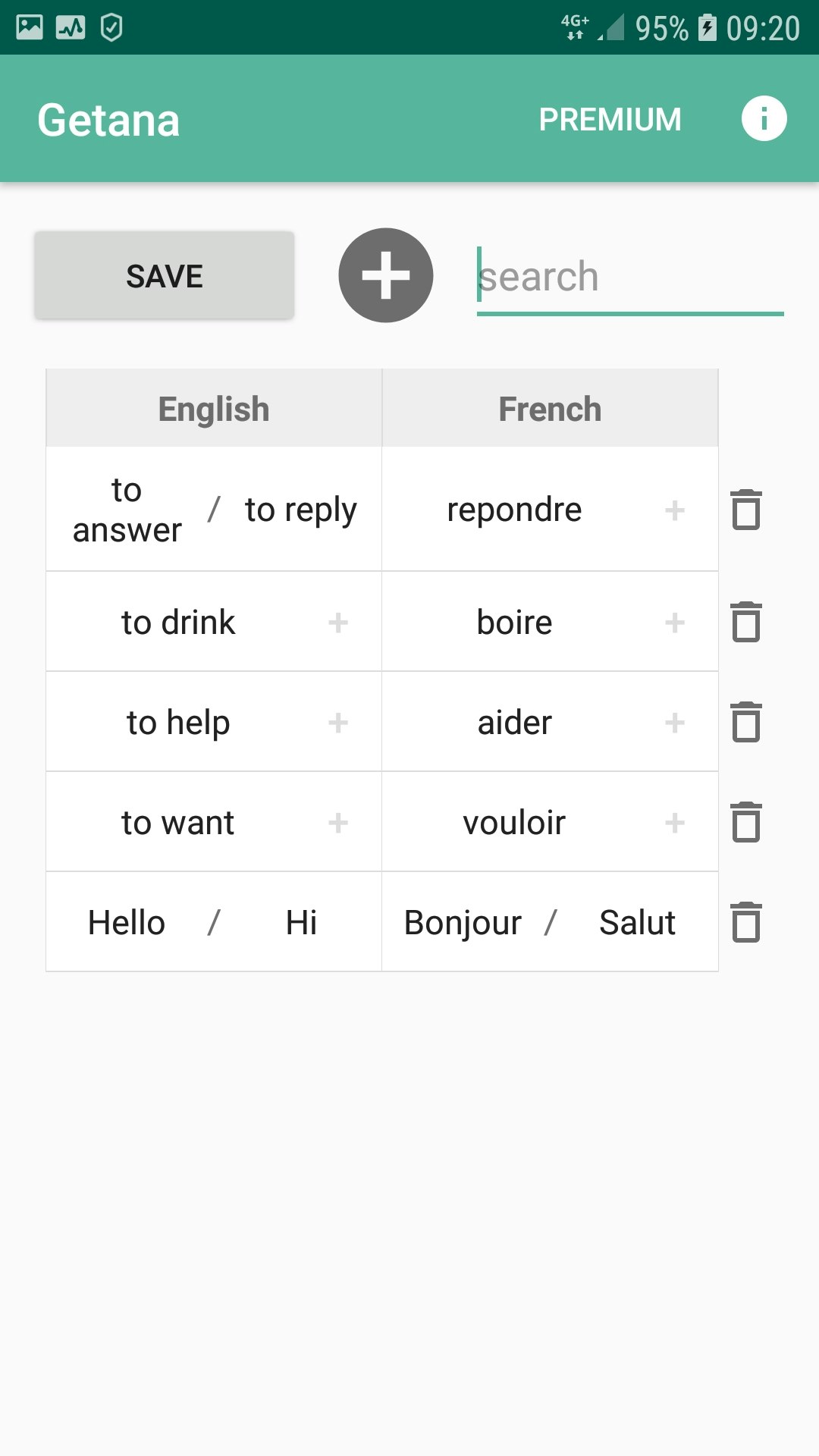Tap the SAVE button
The height and width of the screenshot is (1456, 819).
164,276
